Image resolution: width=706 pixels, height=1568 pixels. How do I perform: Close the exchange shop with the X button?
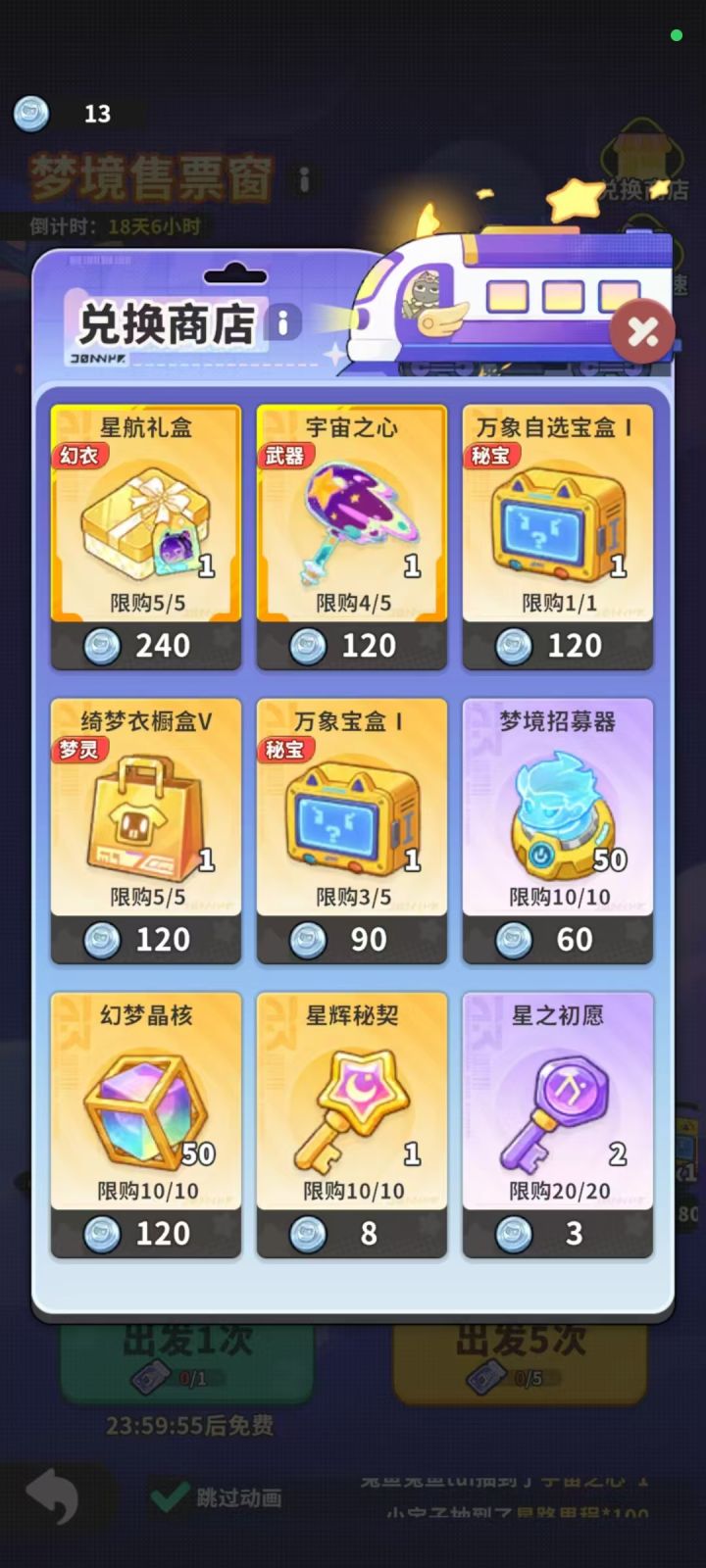642,331
